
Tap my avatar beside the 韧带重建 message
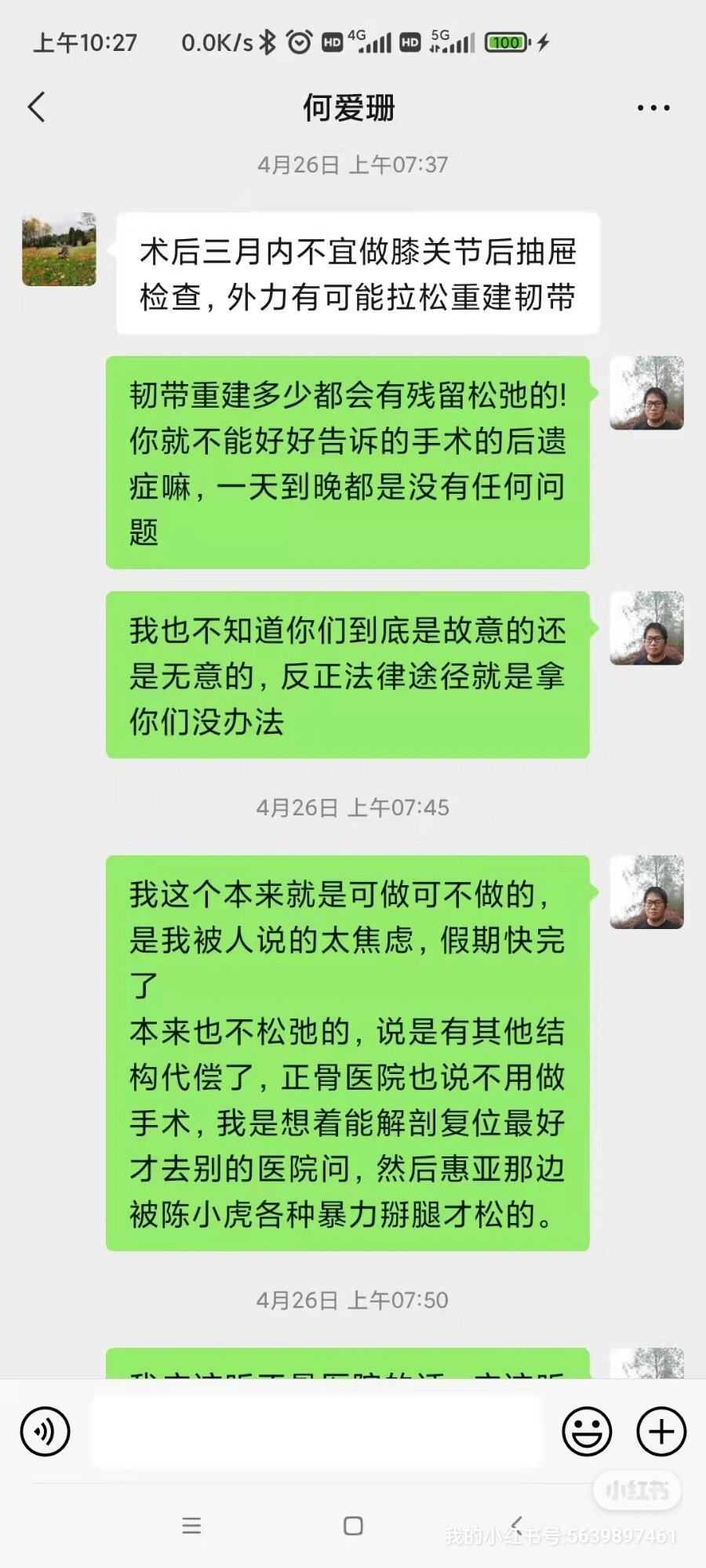pyautogui.click(x=646, y=393)
